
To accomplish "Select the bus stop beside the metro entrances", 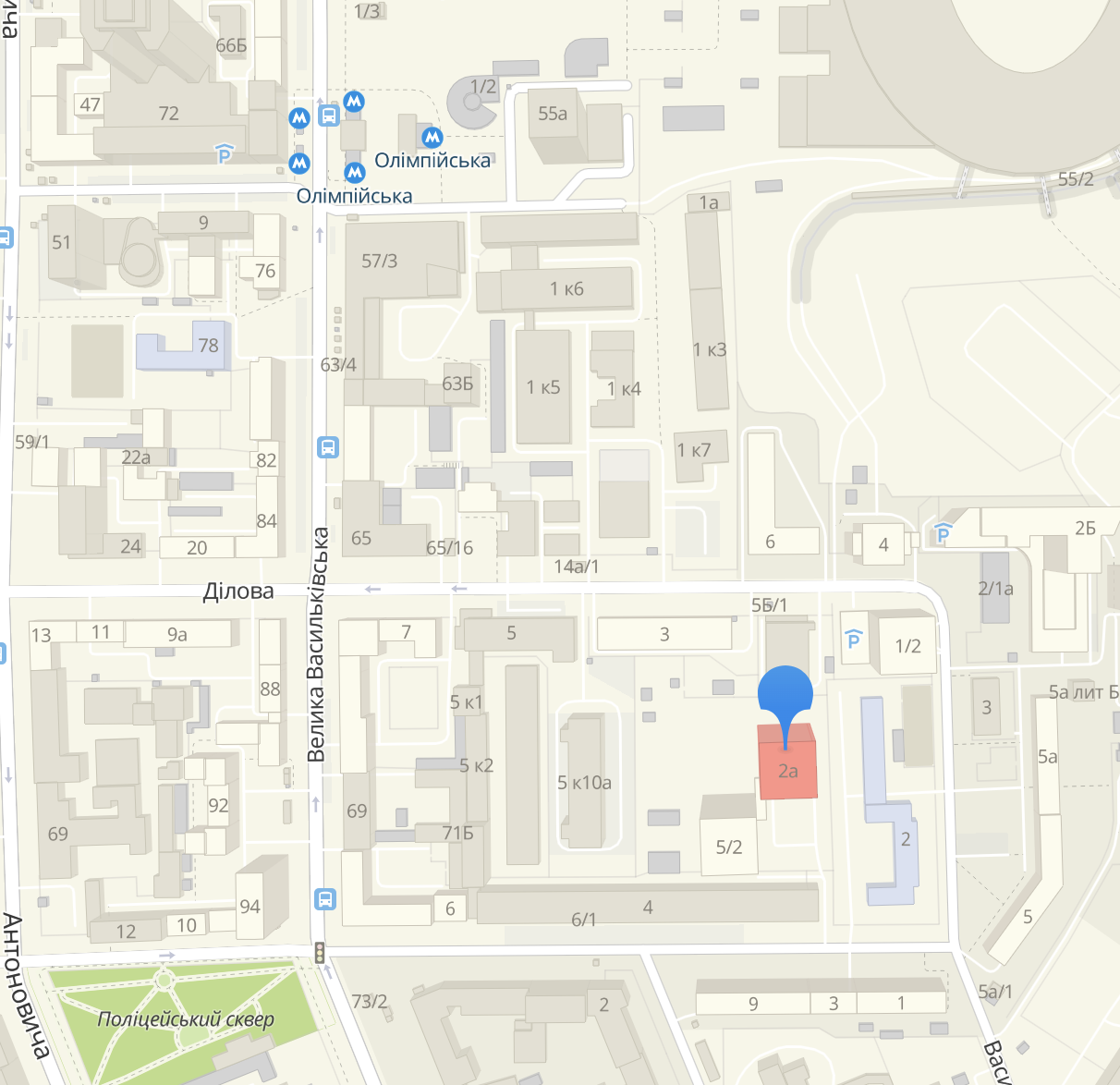I will click(328, 116).
